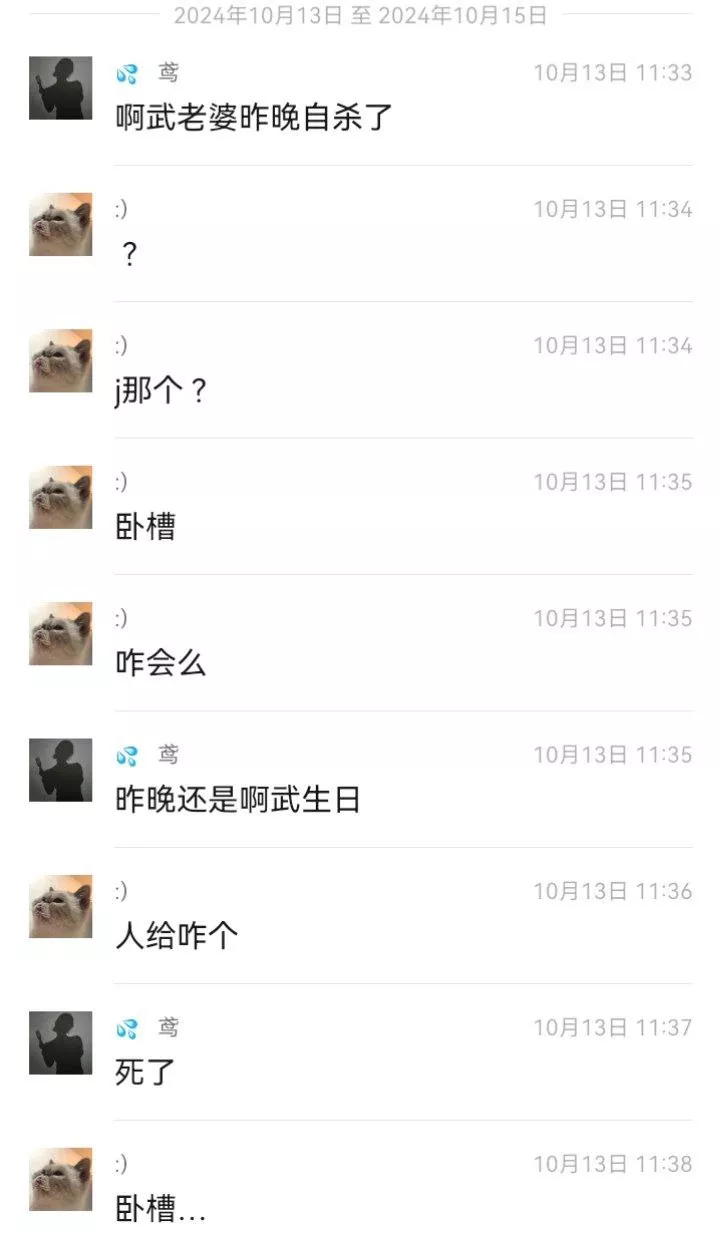Viewport: 720px width, 1245px height.
Task: Jump to the message '人给咋个'
Action: [x=177, y=936]
